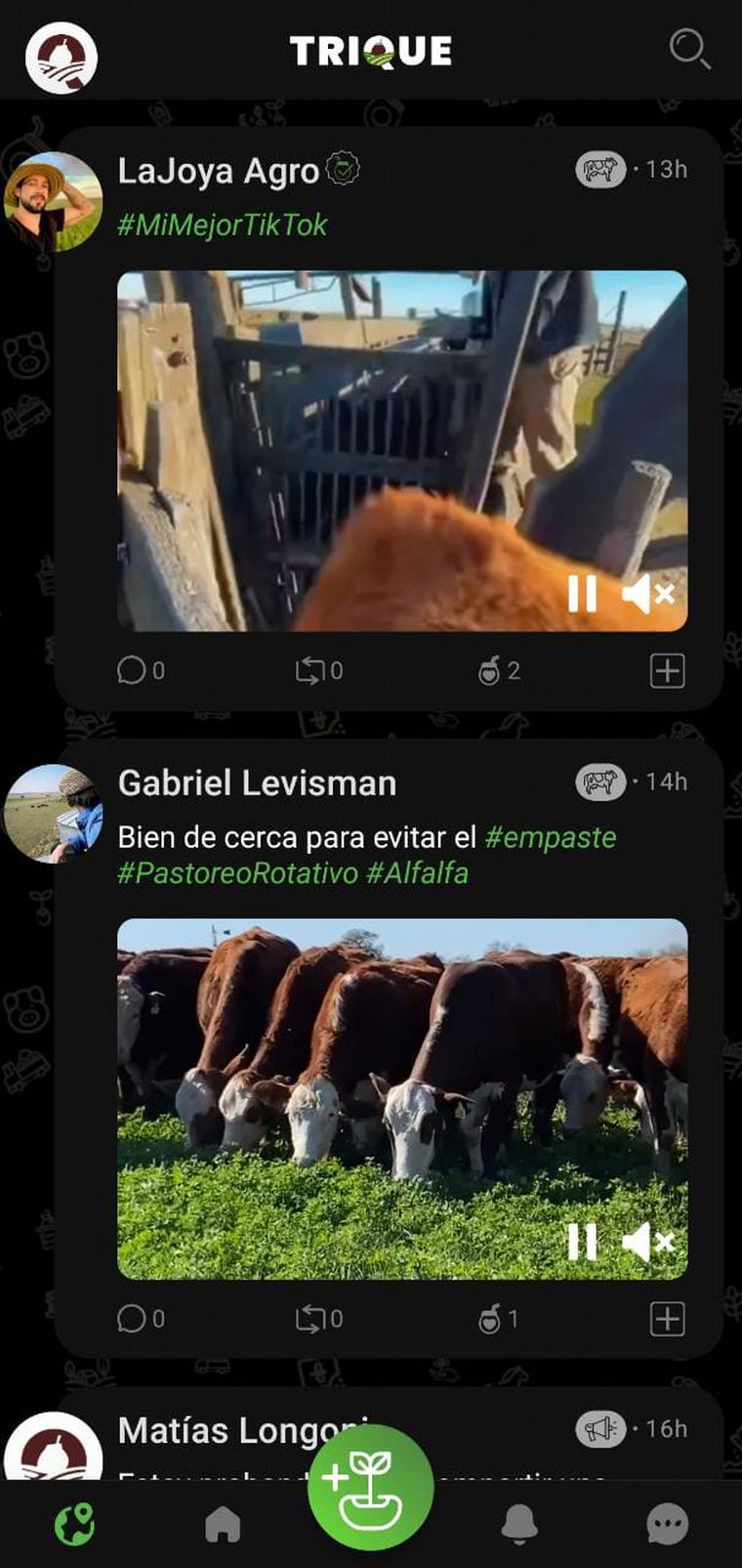Comment on LaJoya Agro's post

coord(132,670)
